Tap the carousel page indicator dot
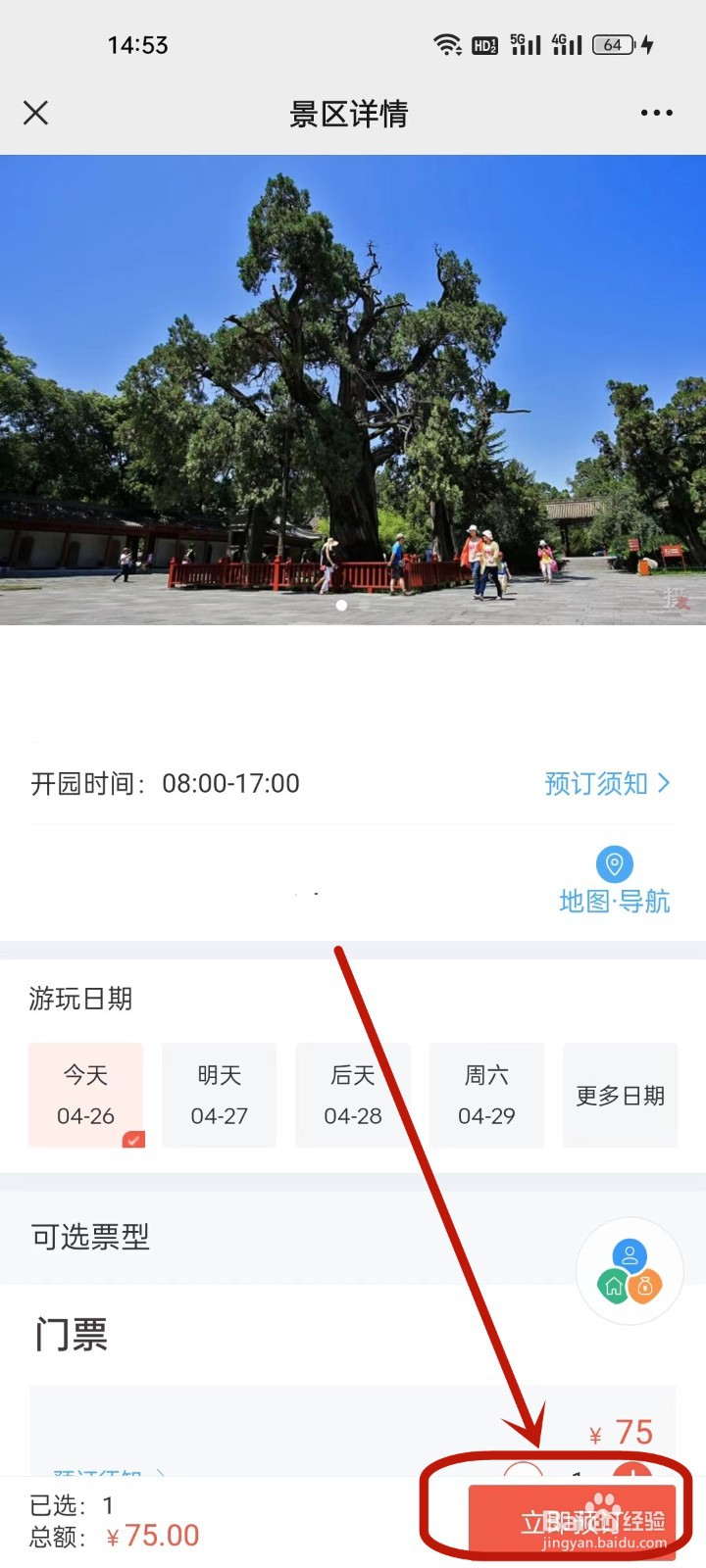 point(342,605)
